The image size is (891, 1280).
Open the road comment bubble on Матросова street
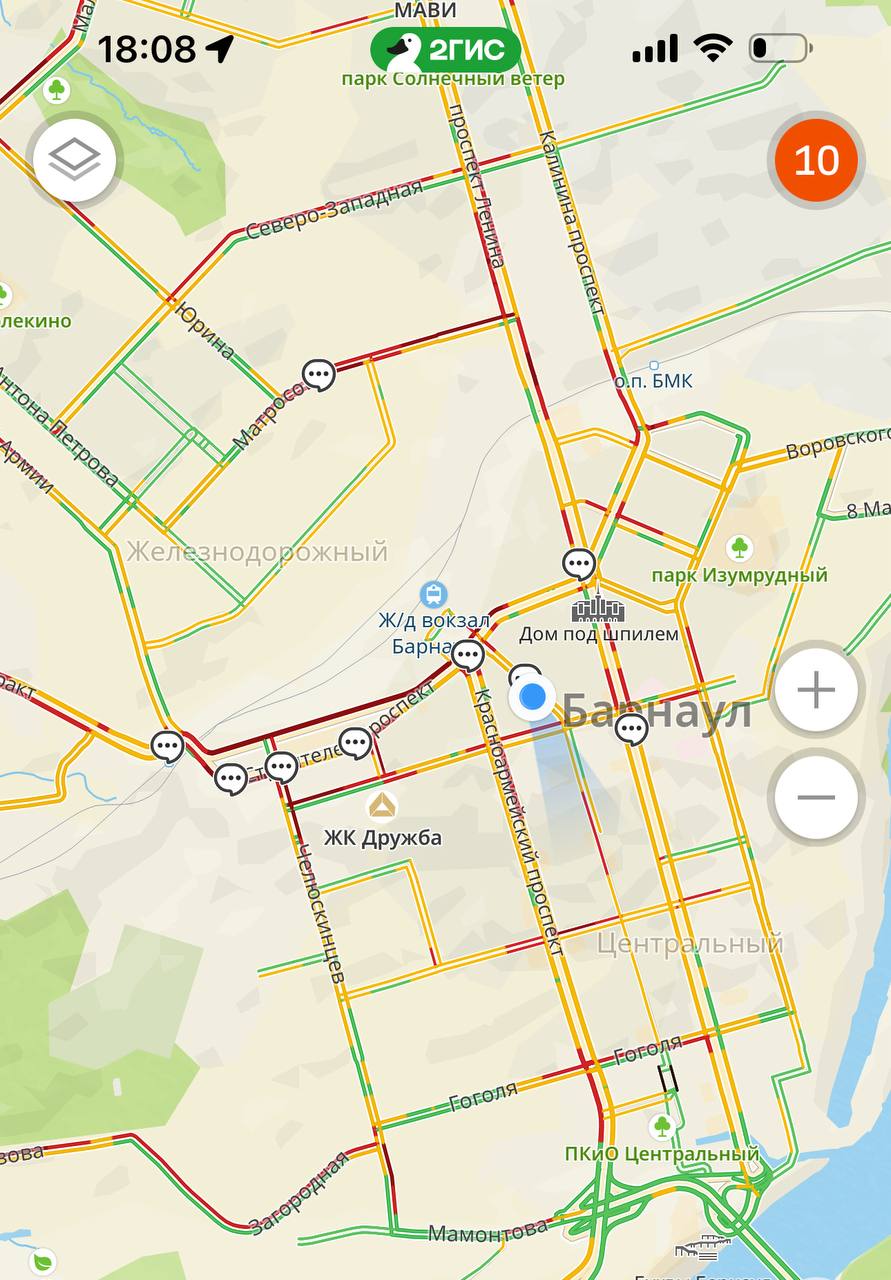pos(319,375)
